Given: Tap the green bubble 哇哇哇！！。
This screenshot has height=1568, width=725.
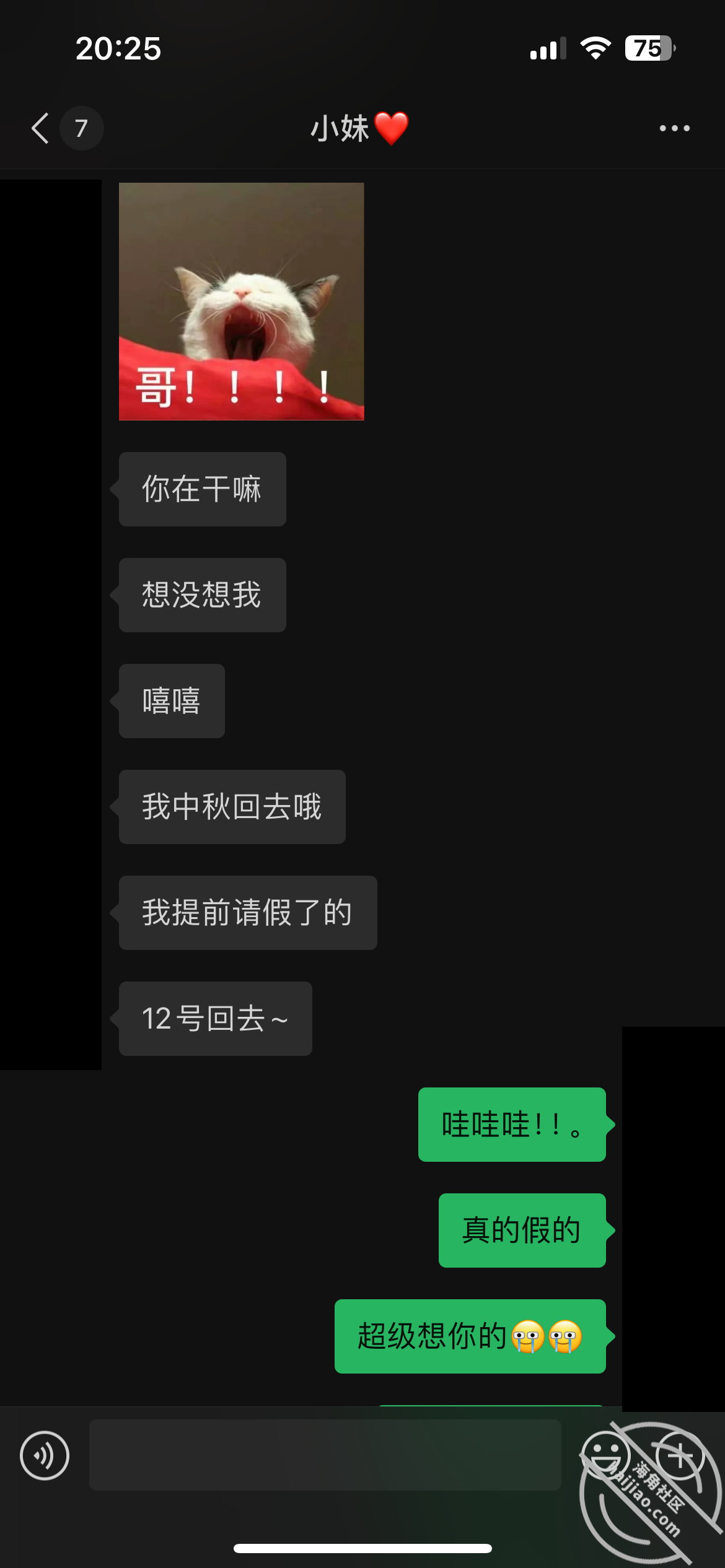Looking at the screenshot, I should pyautogui.click(x=512, y=1125).
